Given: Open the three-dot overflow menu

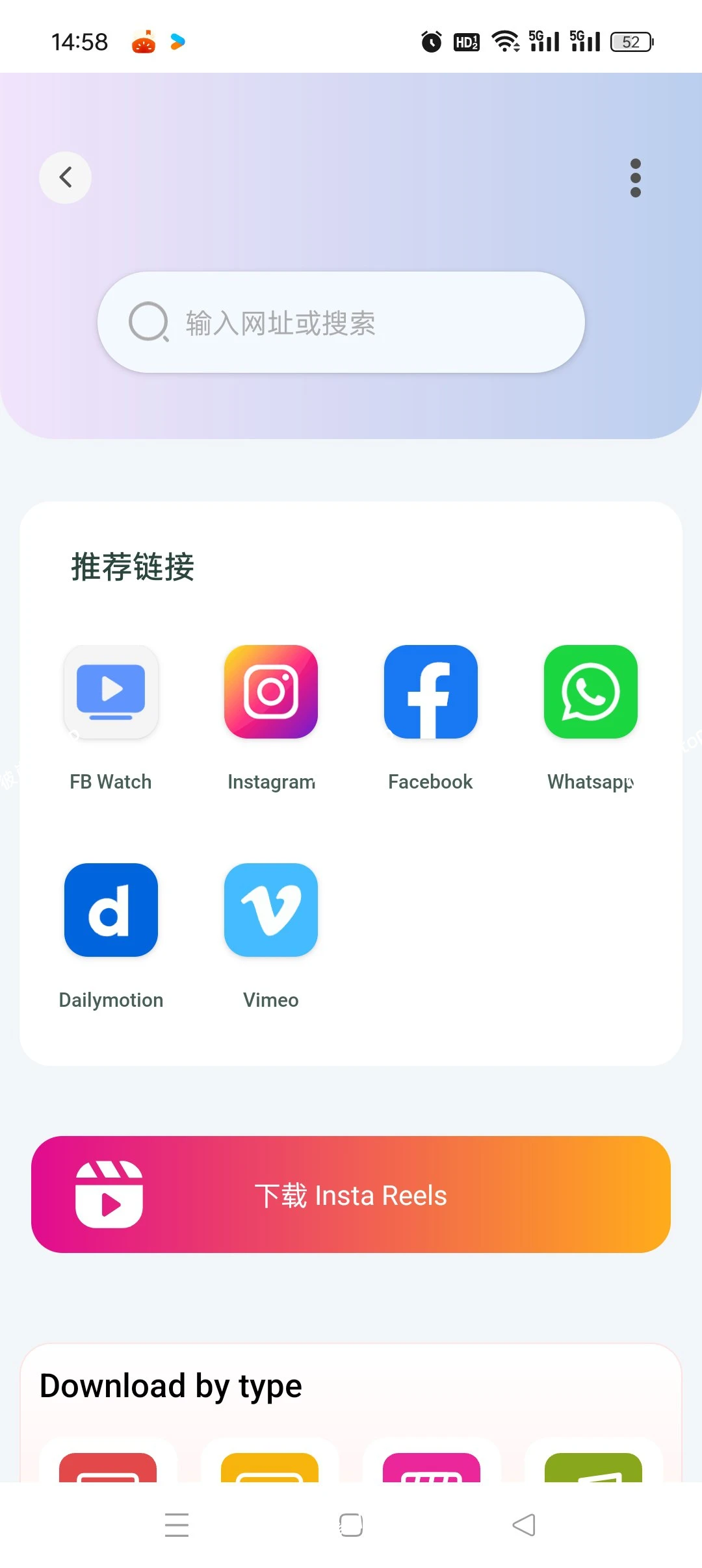Looking at the screenshot, I should pyautogui.click(x=635, y=177).
